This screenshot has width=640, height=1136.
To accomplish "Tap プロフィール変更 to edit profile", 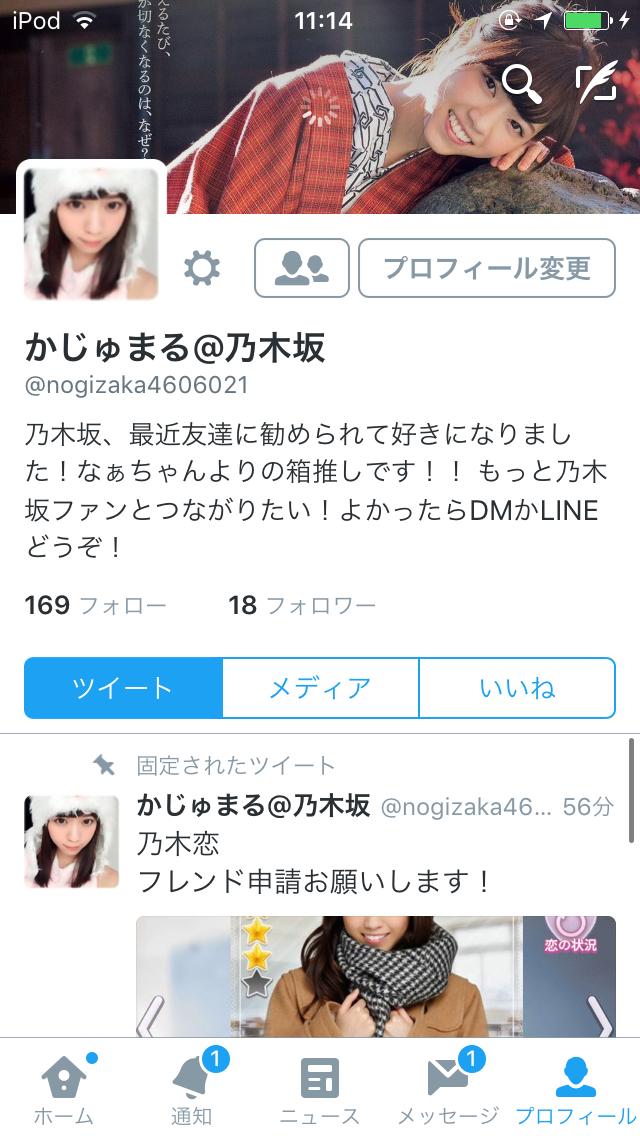I will click(x=487, y=268).
